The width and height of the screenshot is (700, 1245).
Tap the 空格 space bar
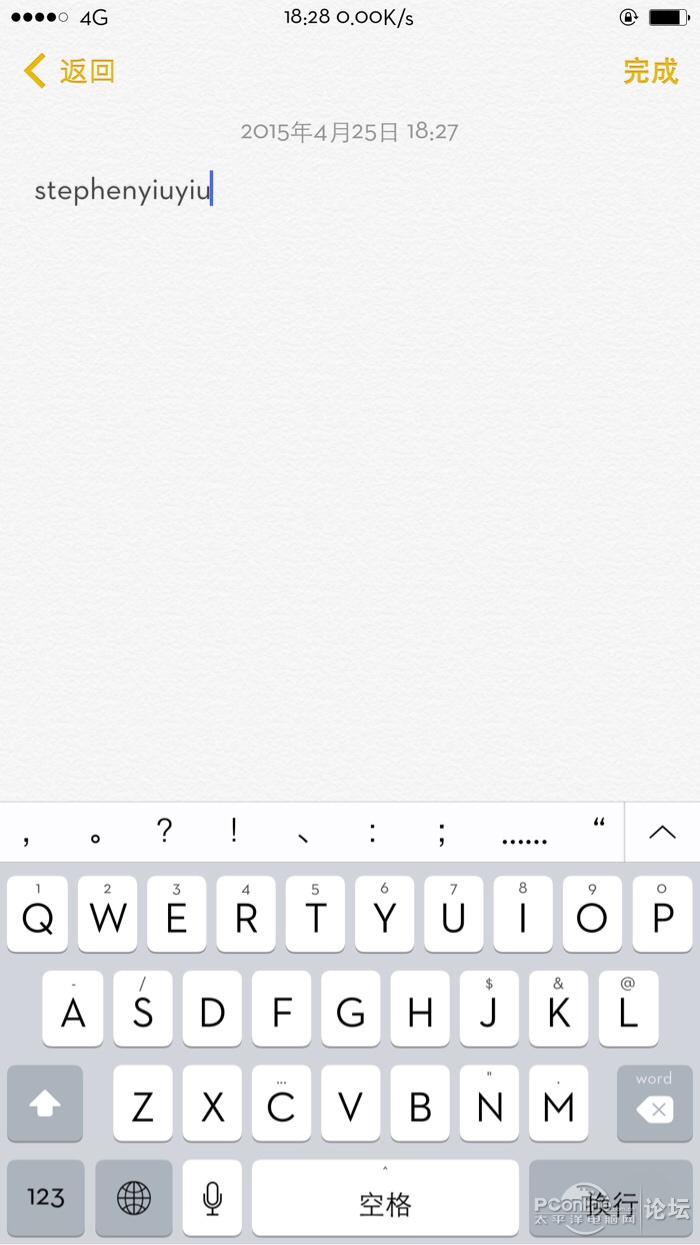(x=385, y=1197)
